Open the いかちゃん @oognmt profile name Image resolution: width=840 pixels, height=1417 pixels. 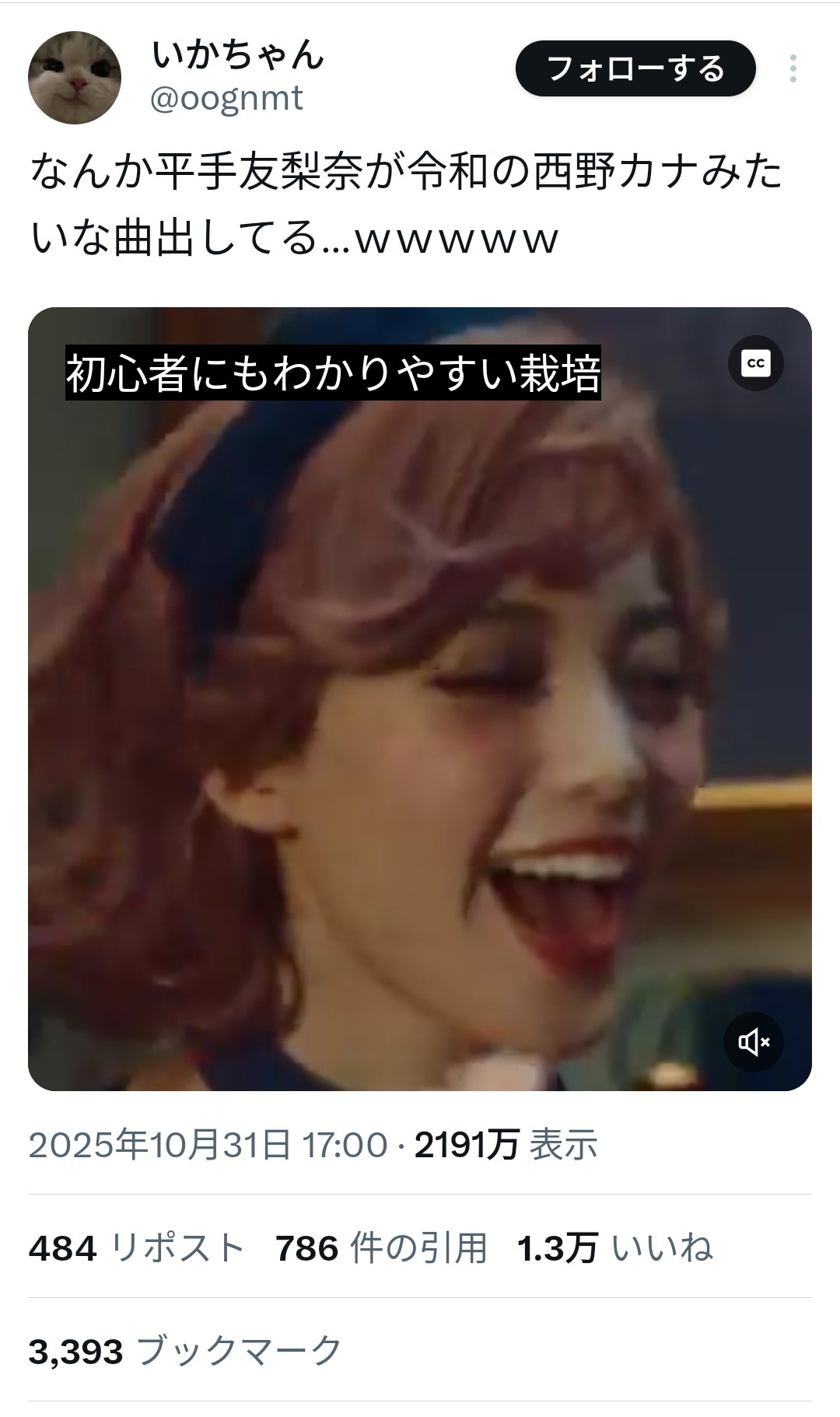(237, 56)
